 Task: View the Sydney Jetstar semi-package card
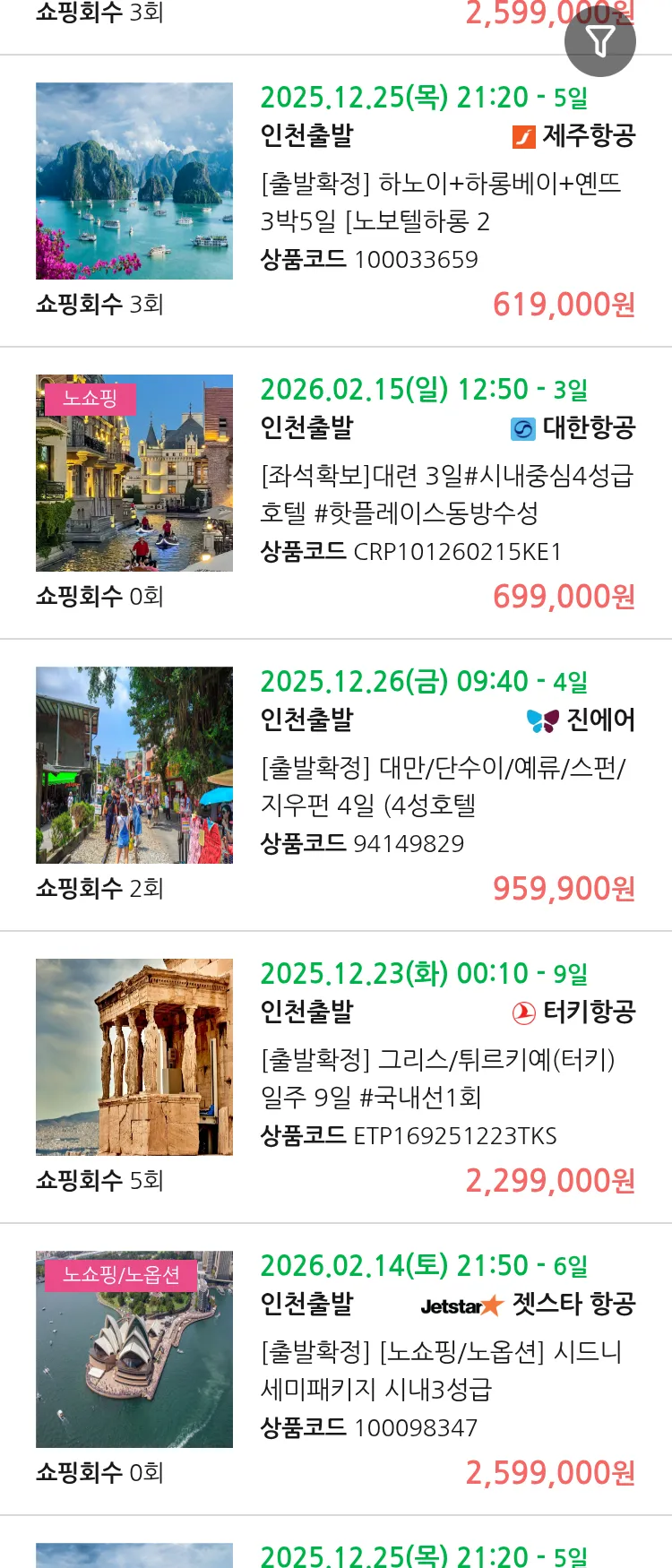coord(441,1370)
